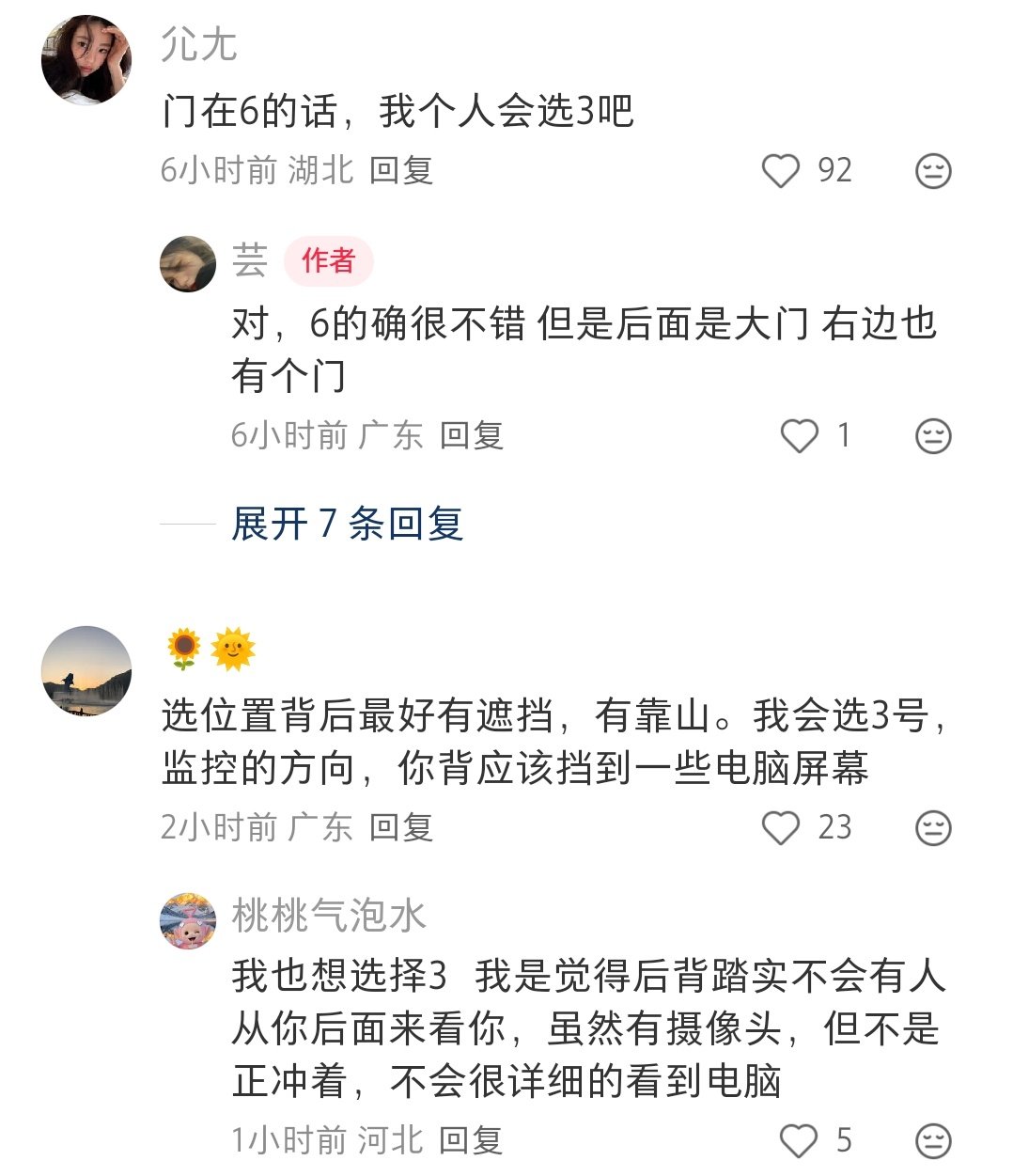Open author 芸's avatar
Viewport: 1013px width, 1176px height.
click(188, 264)
